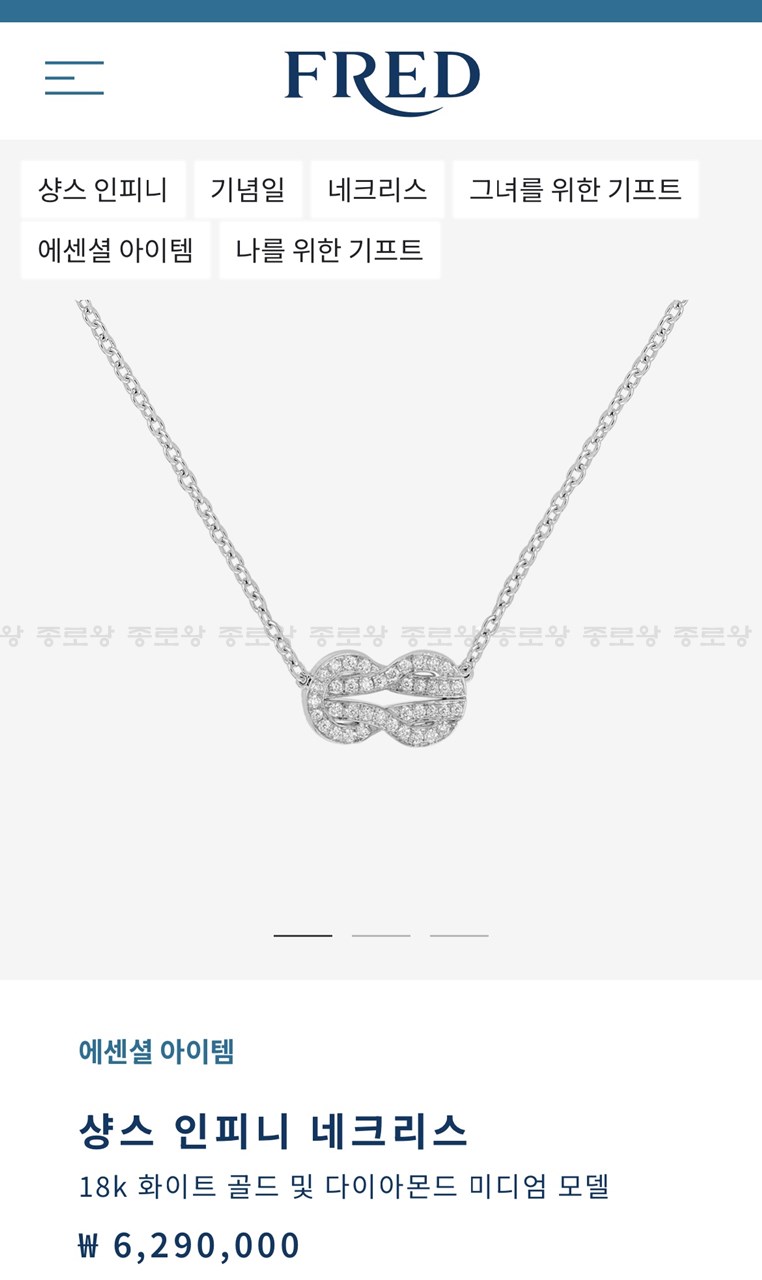The height and width of the screenshot is (1280, 762).
Task: Select the 기념일 chip
Action: point(248,189)
